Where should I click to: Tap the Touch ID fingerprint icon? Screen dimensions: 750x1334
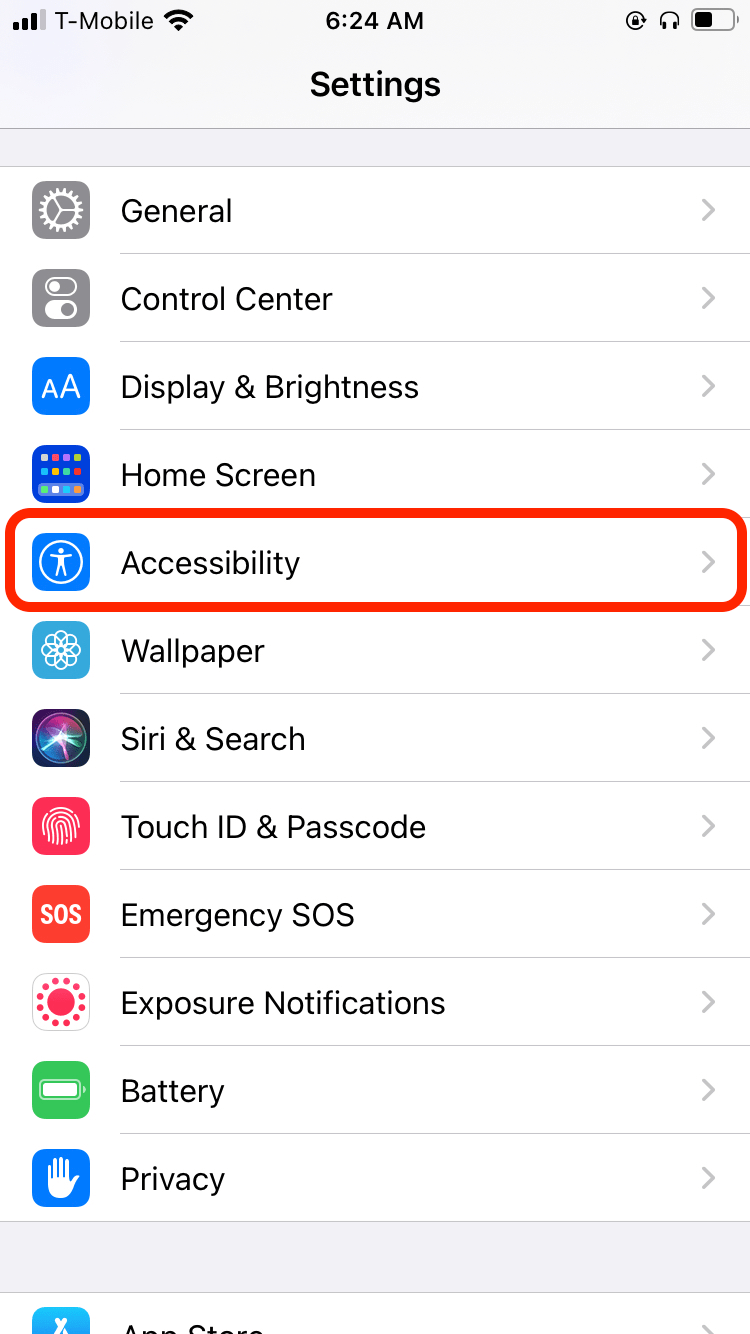(x=60, y=826)
